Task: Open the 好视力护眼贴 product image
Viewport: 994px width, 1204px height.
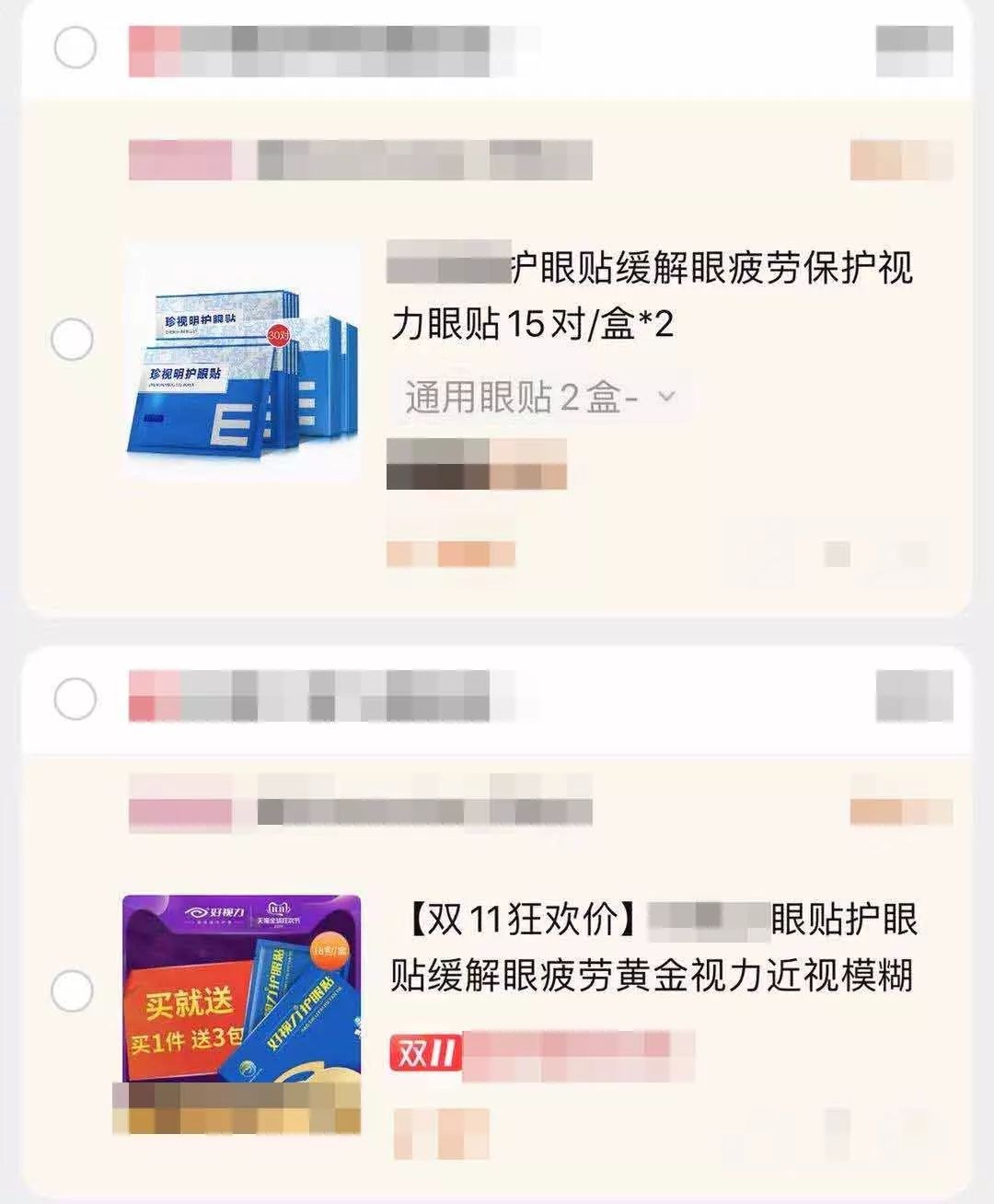Action: [241, 990]
